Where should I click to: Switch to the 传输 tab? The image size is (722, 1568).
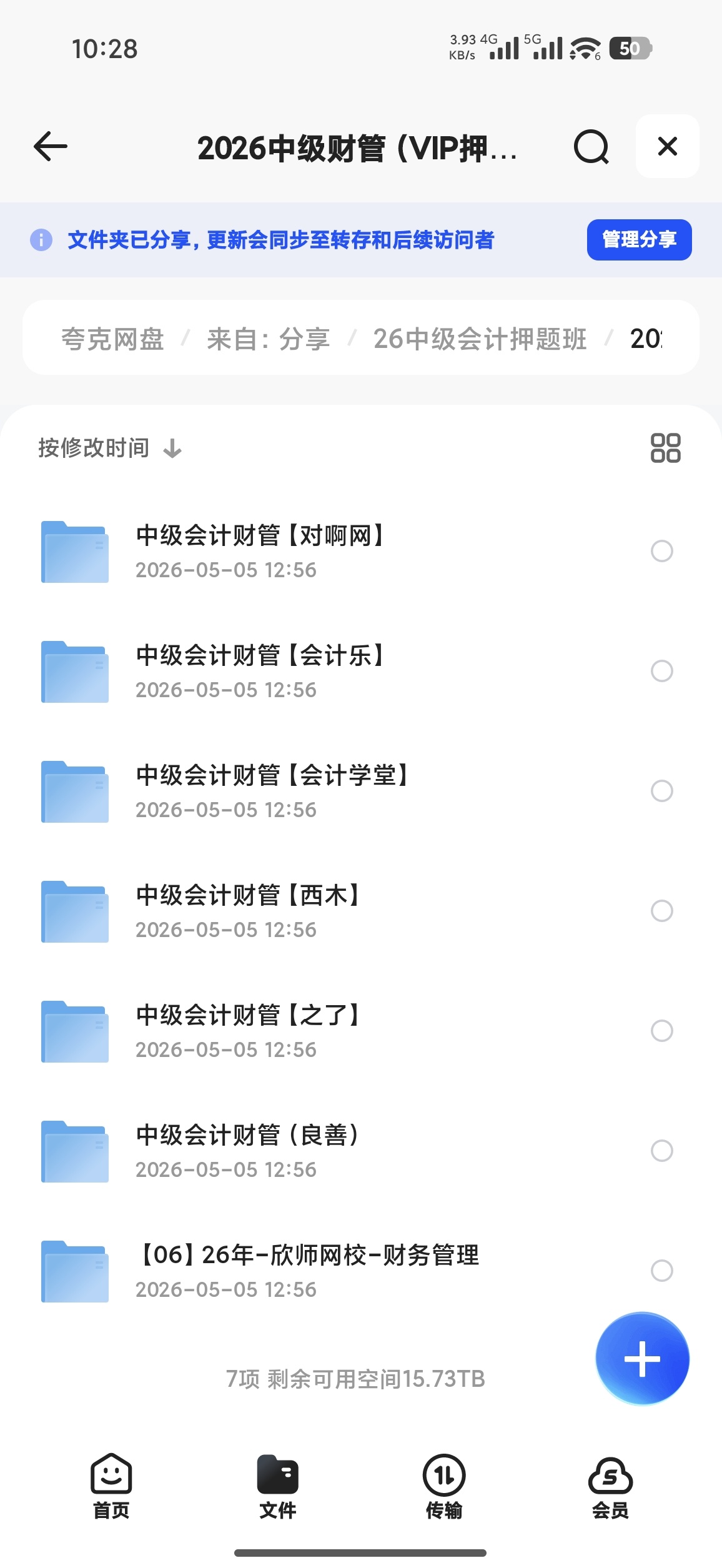(444, 1487)
